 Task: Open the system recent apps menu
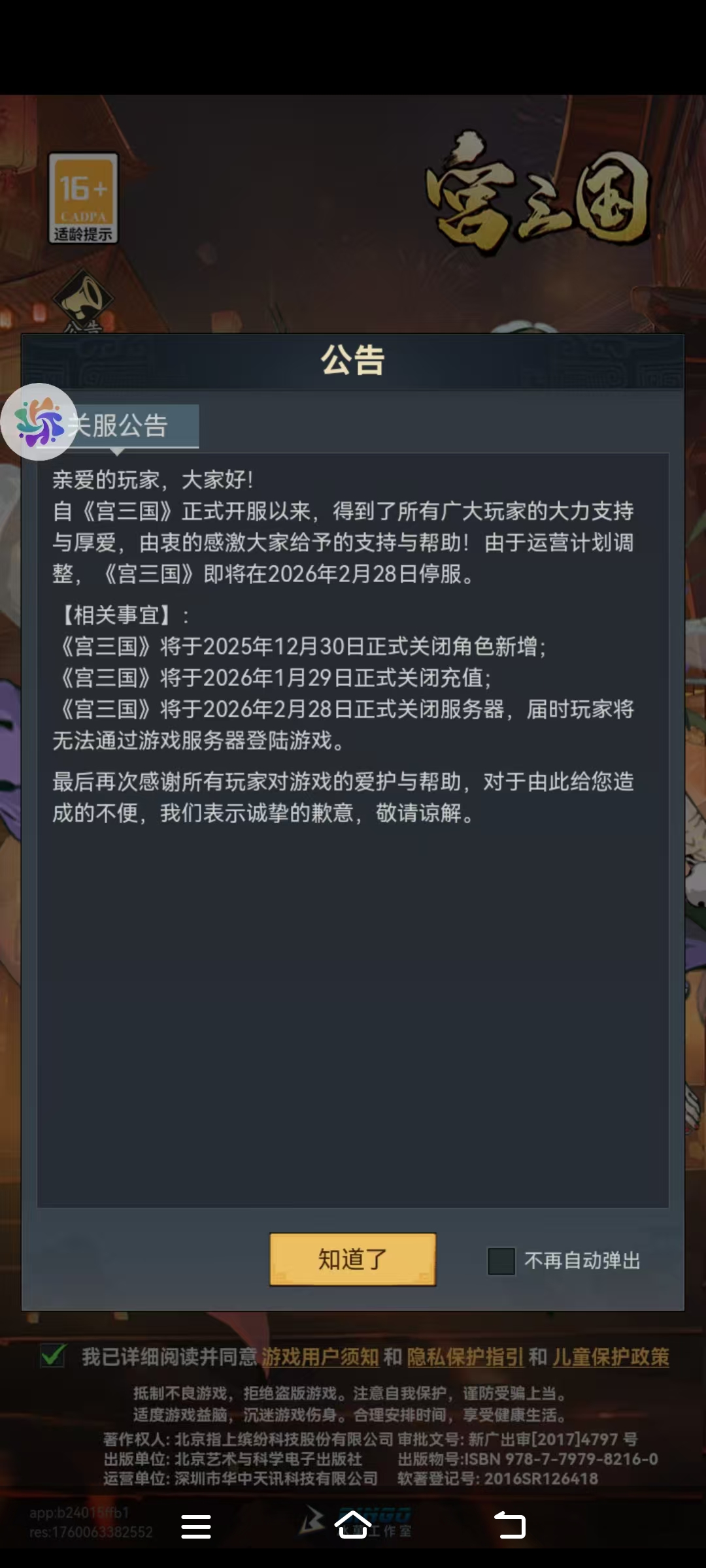point(195,1526)
